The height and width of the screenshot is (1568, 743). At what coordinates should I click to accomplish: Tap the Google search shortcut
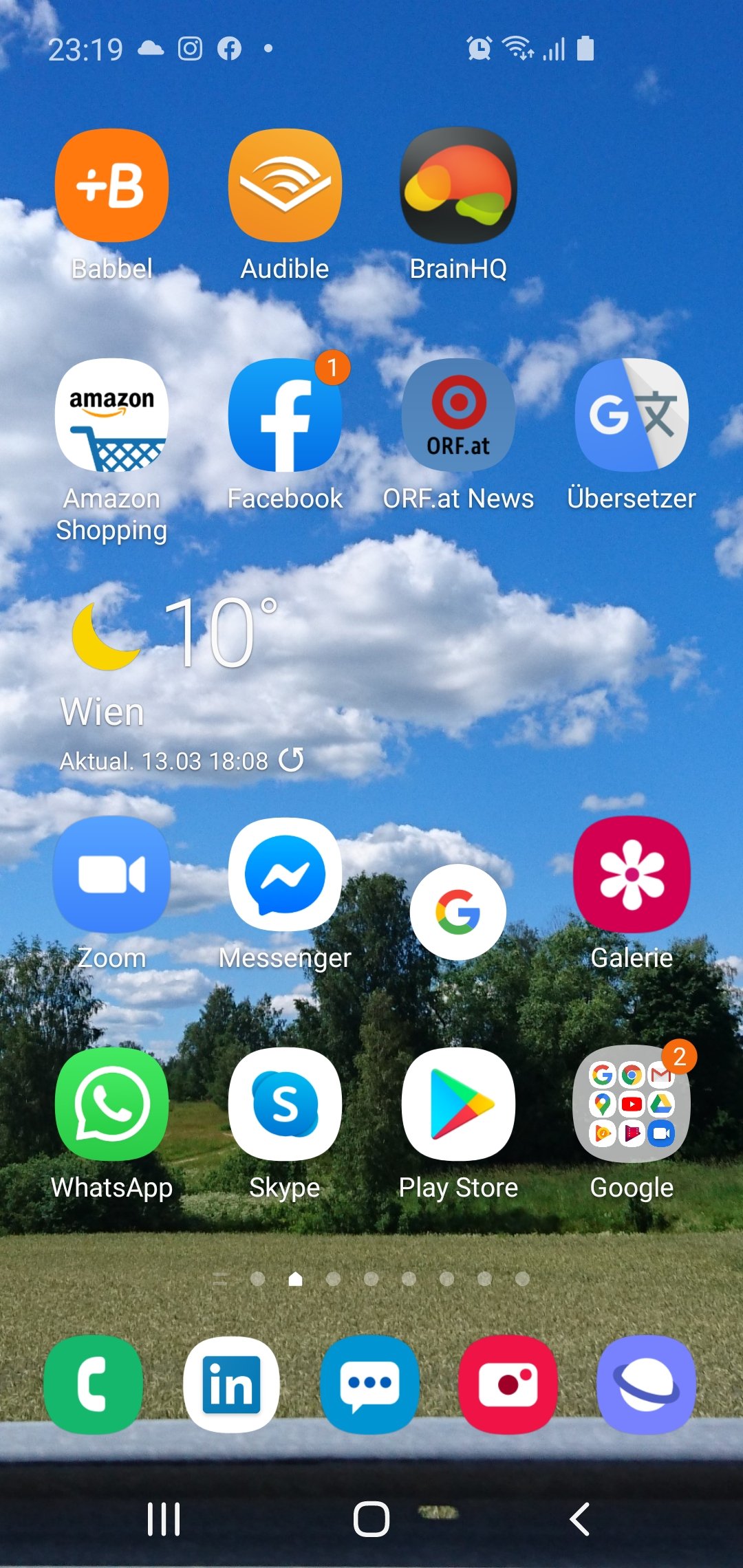[x=458, y=912]
